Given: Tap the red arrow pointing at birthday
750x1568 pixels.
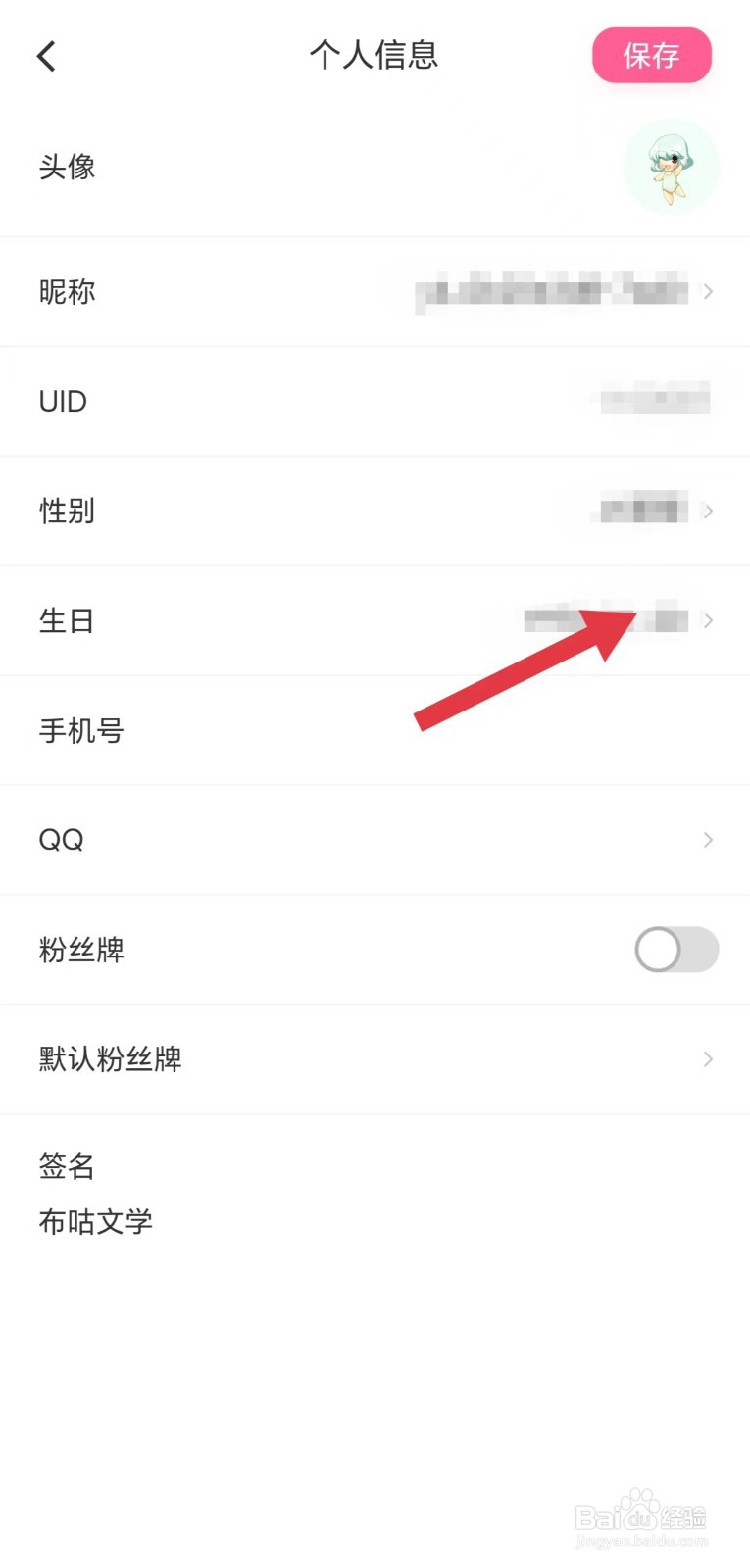Looking at the screenshot, I should [x=529, y=666].
